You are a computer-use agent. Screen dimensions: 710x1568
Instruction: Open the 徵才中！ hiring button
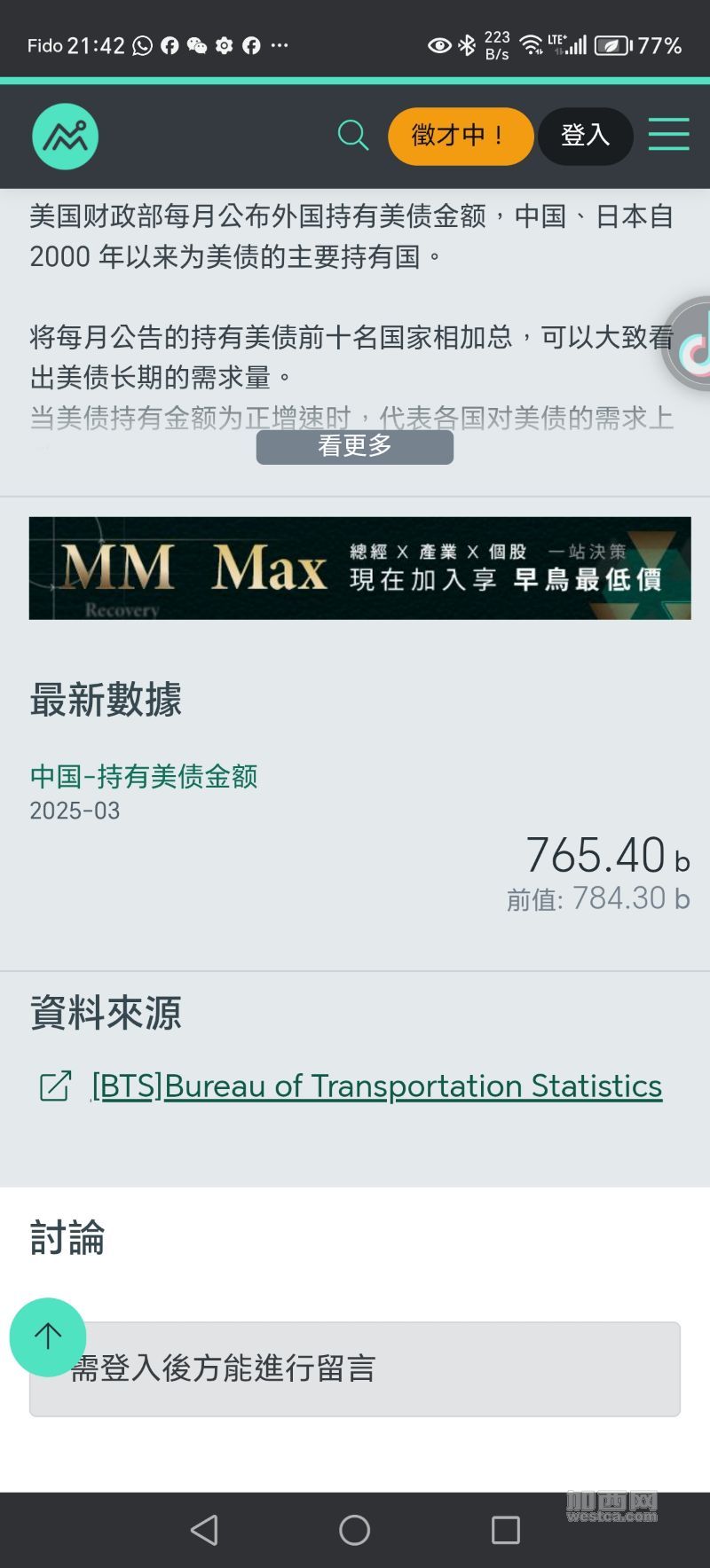tap(461, 137)
